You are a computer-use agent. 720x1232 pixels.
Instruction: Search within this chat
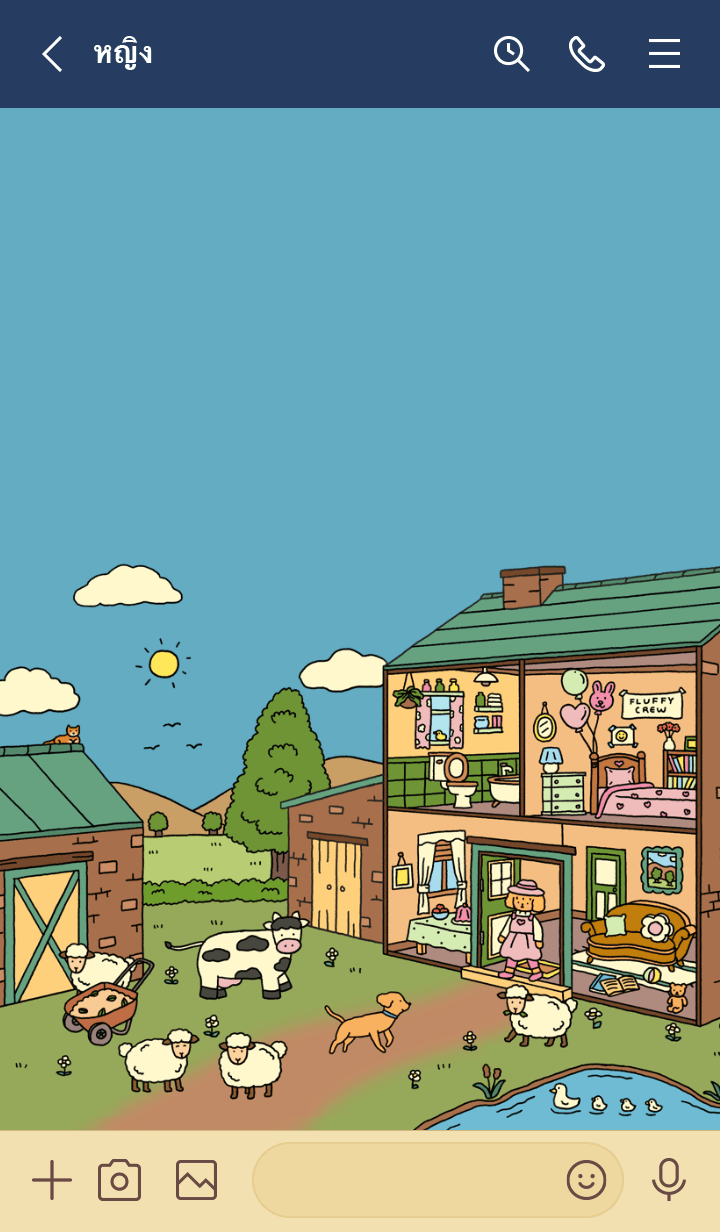(511, 54)
